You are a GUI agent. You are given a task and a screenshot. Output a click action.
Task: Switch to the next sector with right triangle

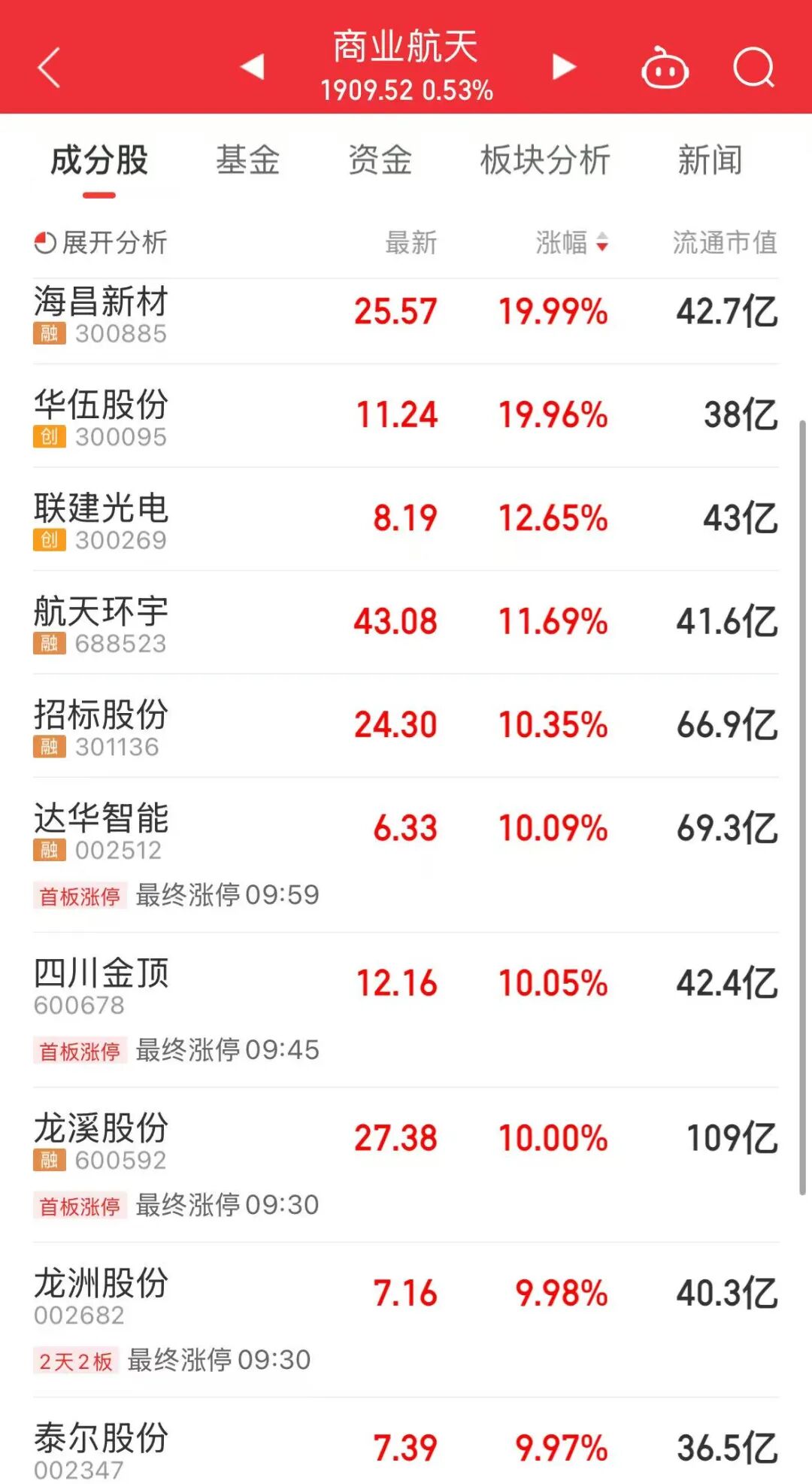pos(563,67)
